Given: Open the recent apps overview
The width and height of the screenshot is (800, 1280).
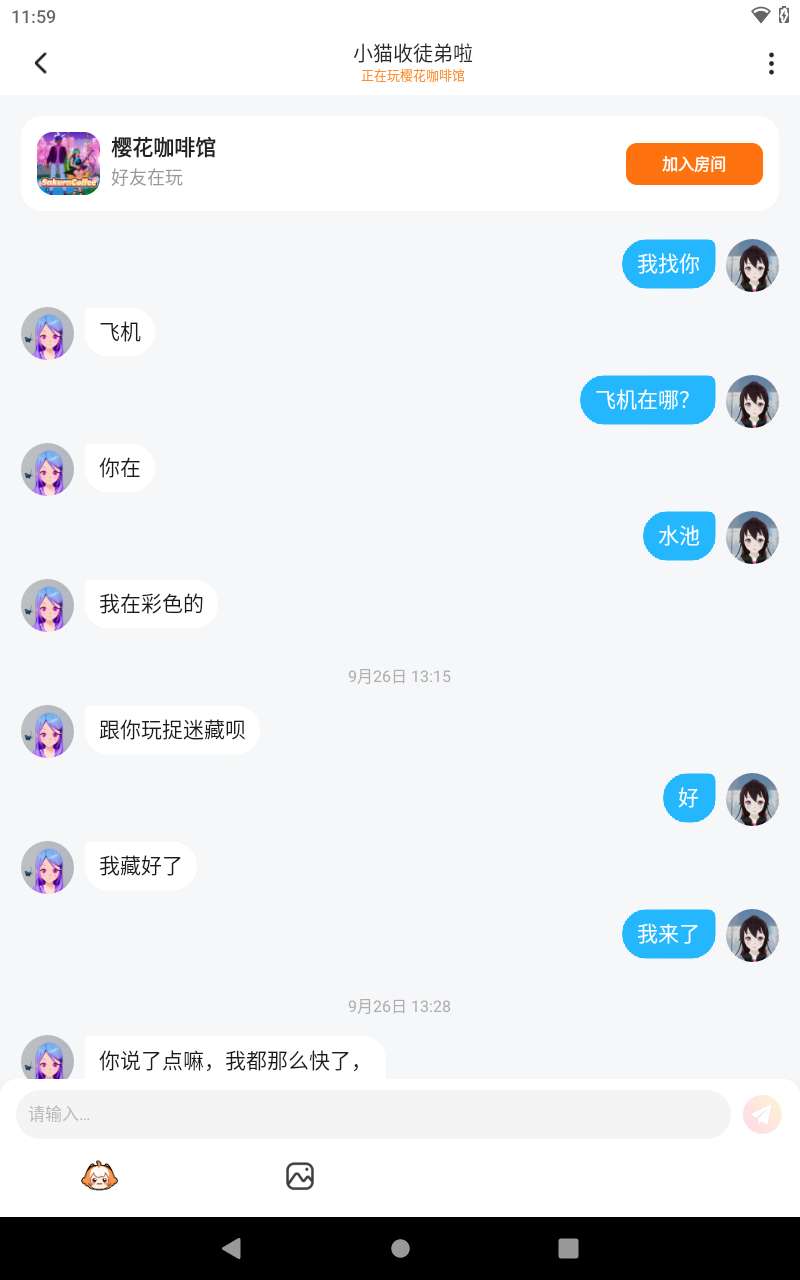Looking at the screenshot, I should coord(568,1248).
